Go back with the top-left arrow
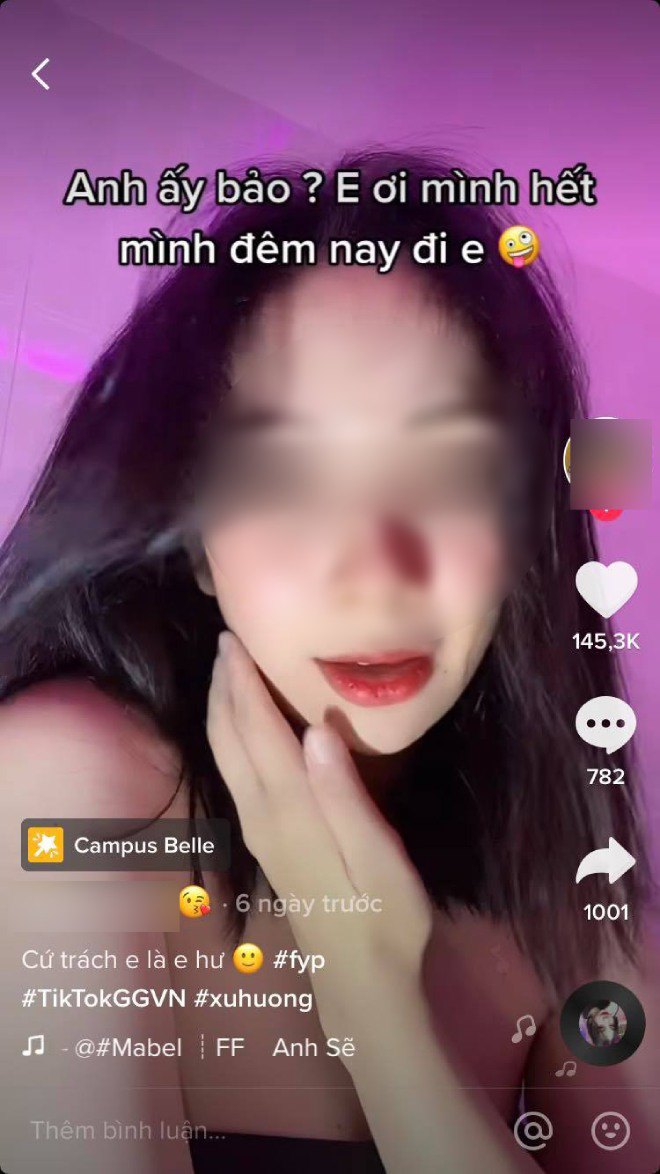 coord(40,74)
